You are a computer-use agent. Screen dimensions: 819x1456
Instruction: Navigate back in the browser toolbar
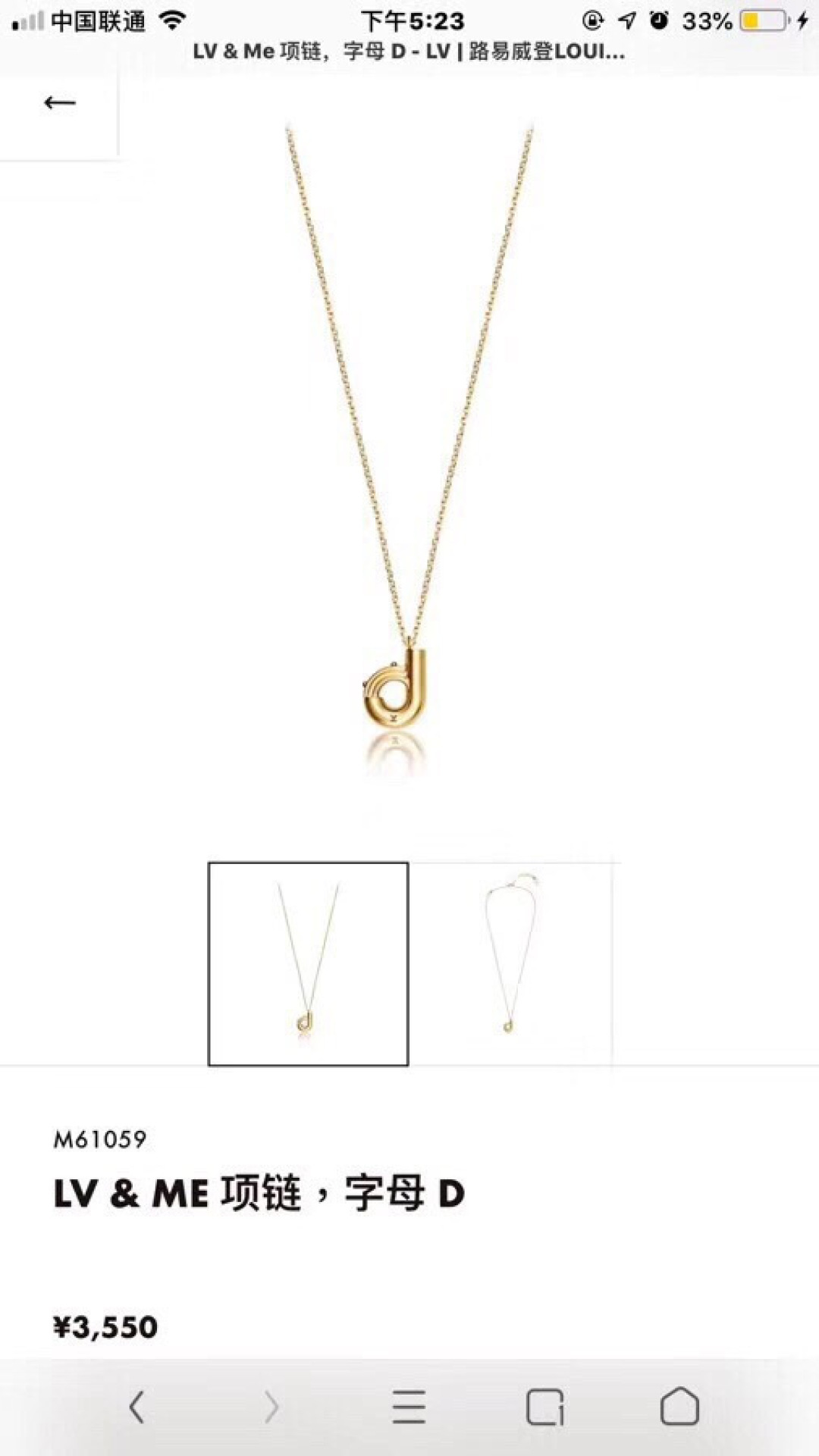point(137,1407)
